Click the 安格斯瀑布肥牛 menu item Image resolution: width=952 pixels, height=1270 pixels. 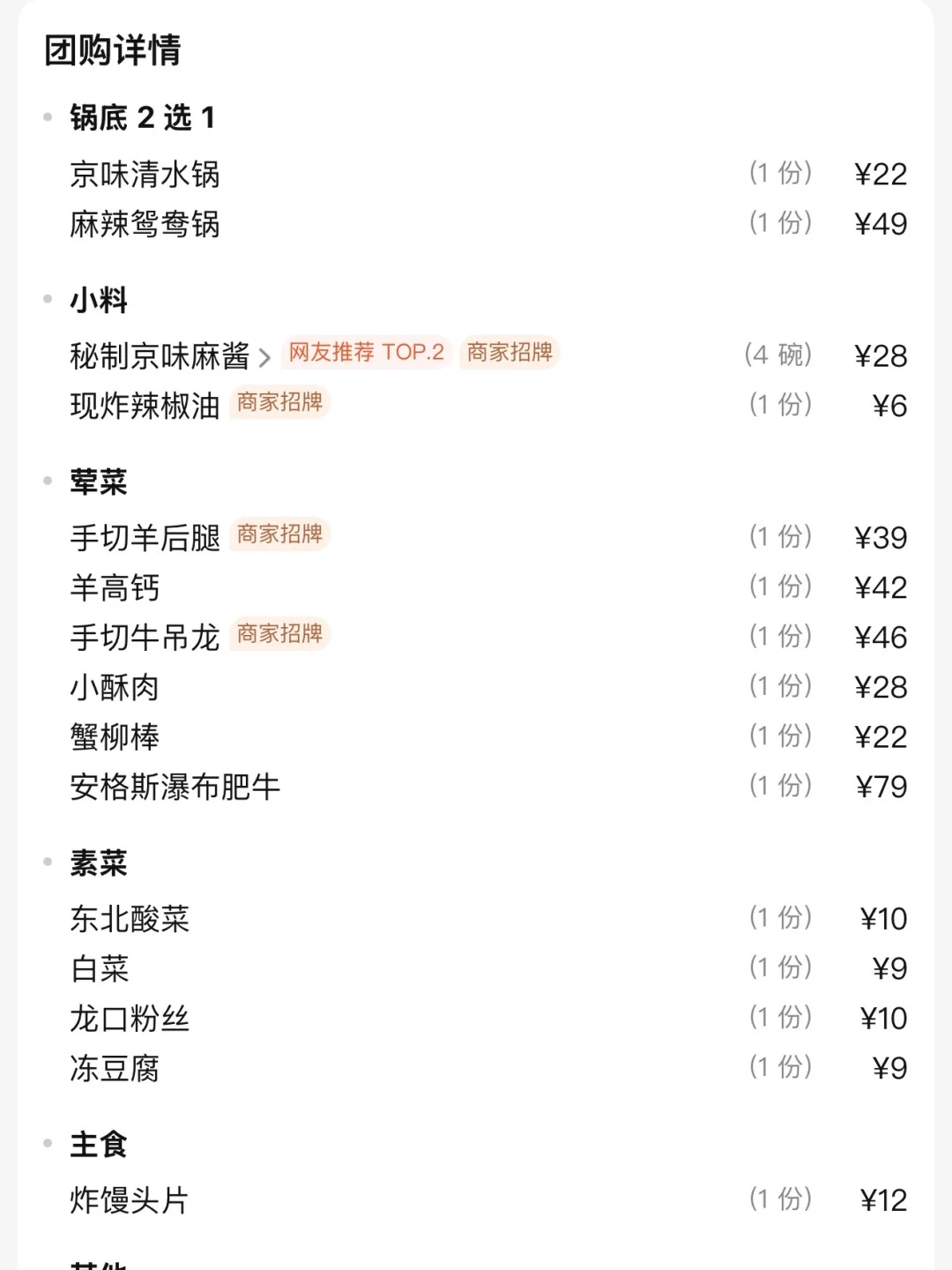pos(176,786)
